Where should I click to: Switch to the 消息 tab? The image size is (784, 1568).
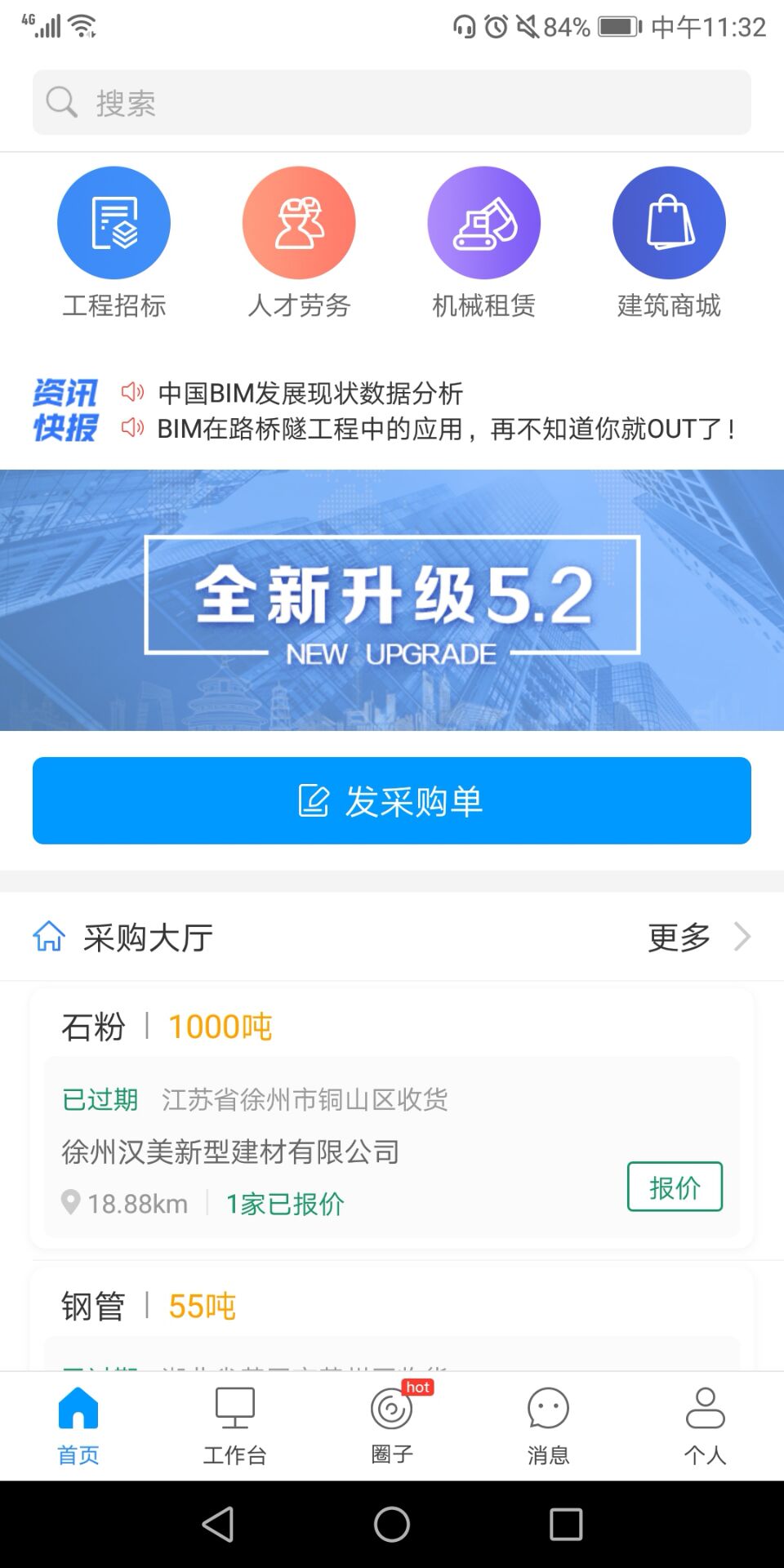pyautogui.click(x=548, y=1426)
